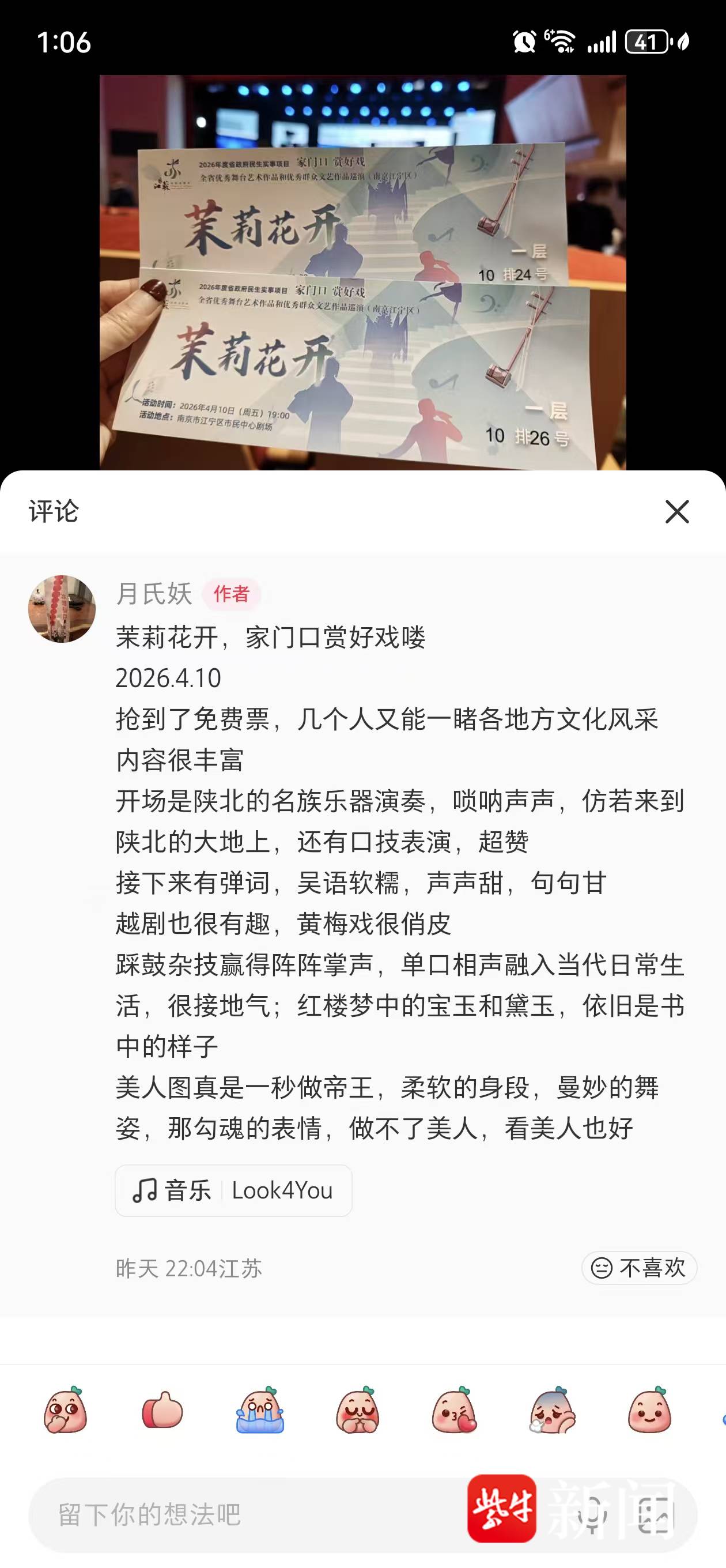Tap the 月氏妖 username
This screenshot has height=1568, width=726.
coord(154,594)
